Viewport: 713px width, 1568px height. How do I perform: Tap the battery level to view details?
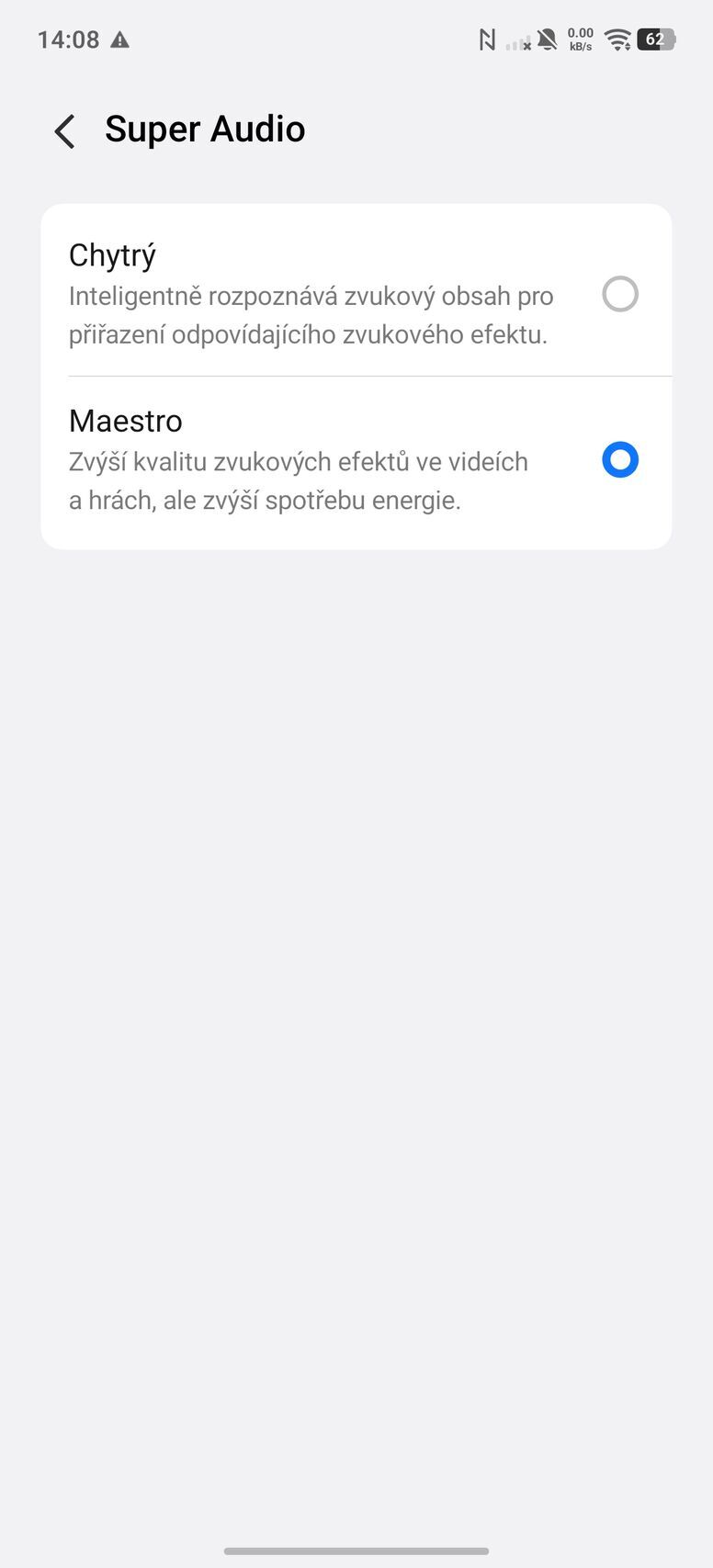click(656, 39)
